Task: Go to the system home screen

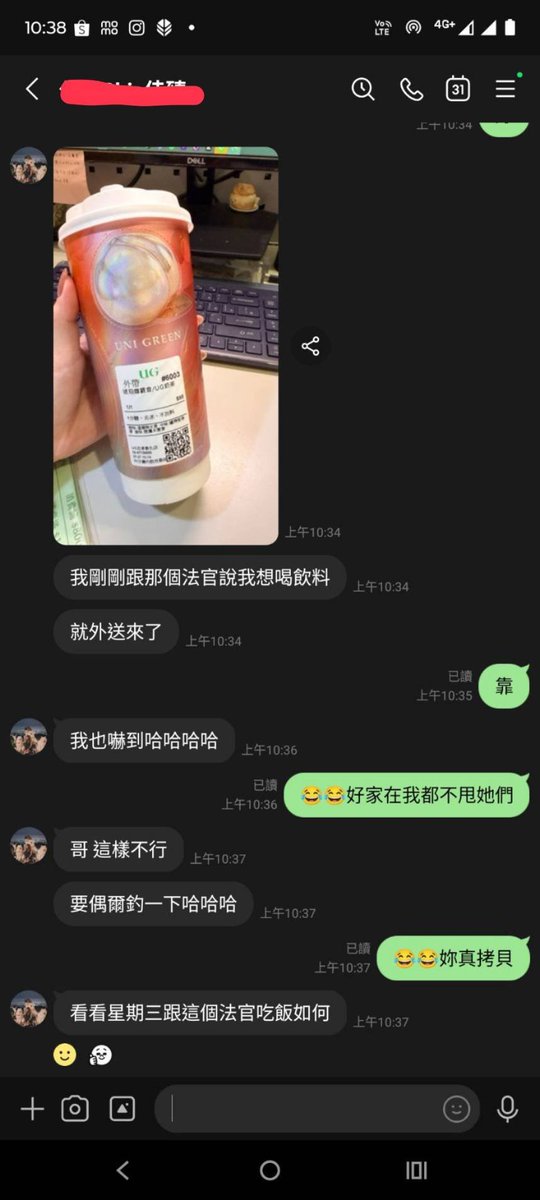Action: pyautogui.click(x=270, y=1170)
